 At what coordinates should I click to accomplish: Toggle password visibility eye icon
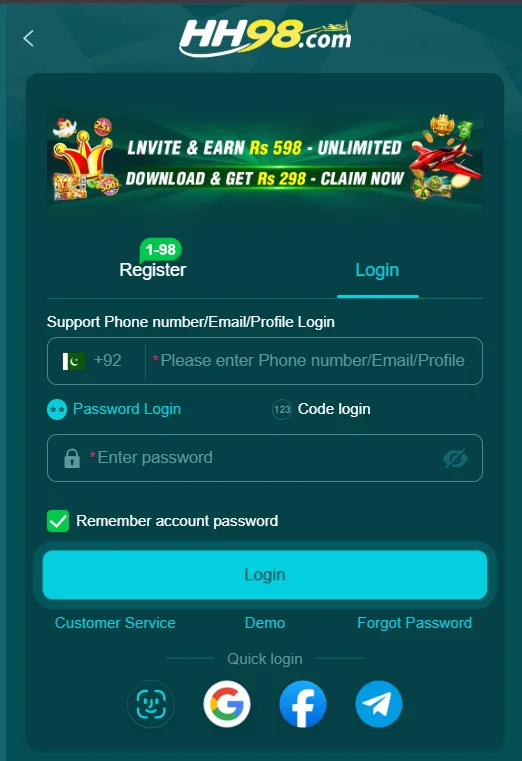pos(456,458)
